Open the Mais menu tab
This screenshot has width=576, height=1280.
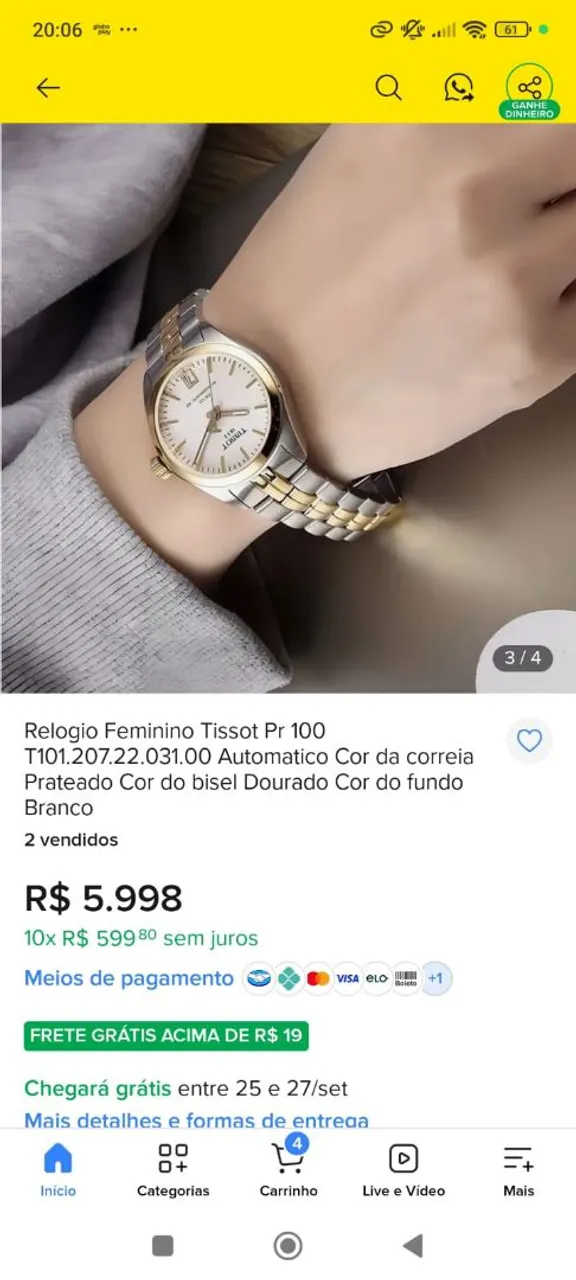coord(518,1170)
